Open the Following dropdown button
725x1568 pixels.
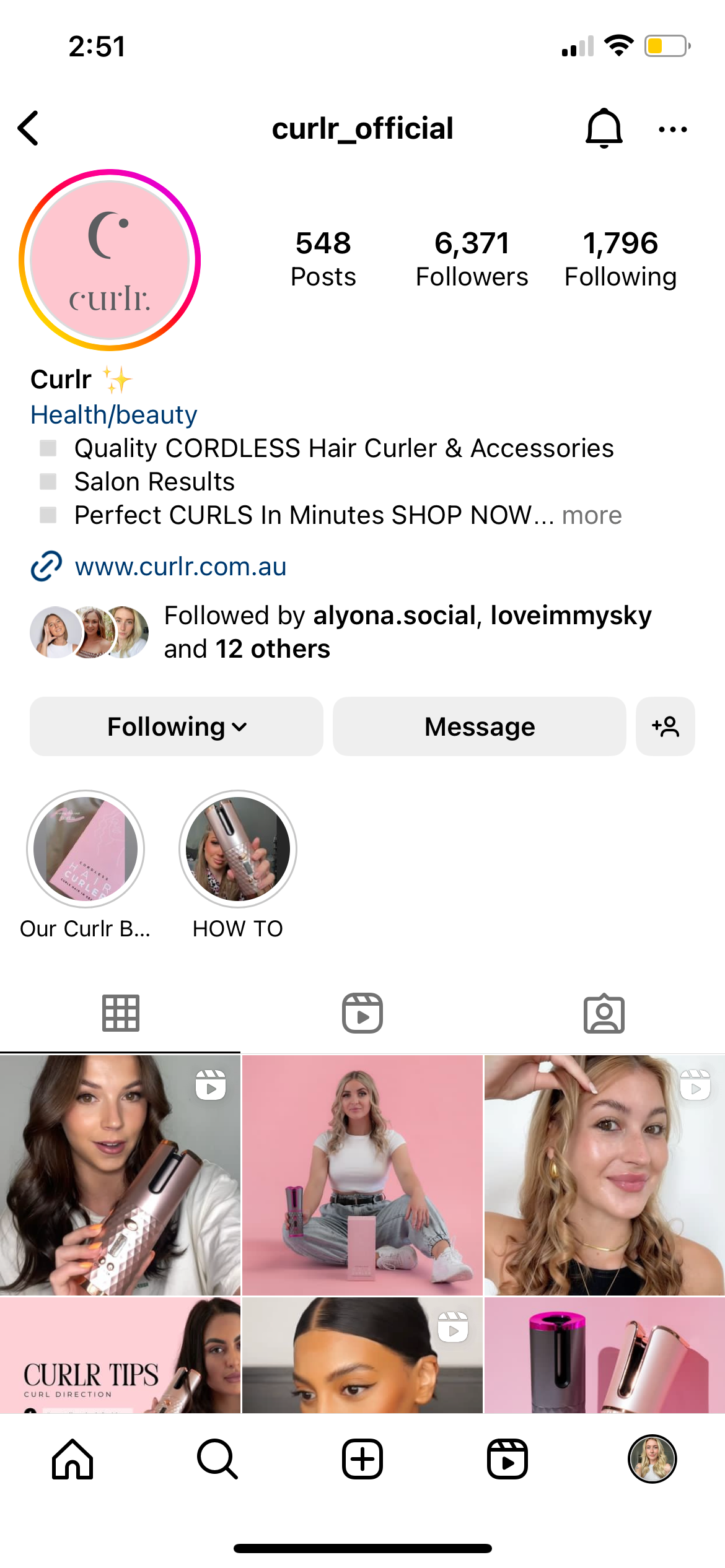point(177,726)
